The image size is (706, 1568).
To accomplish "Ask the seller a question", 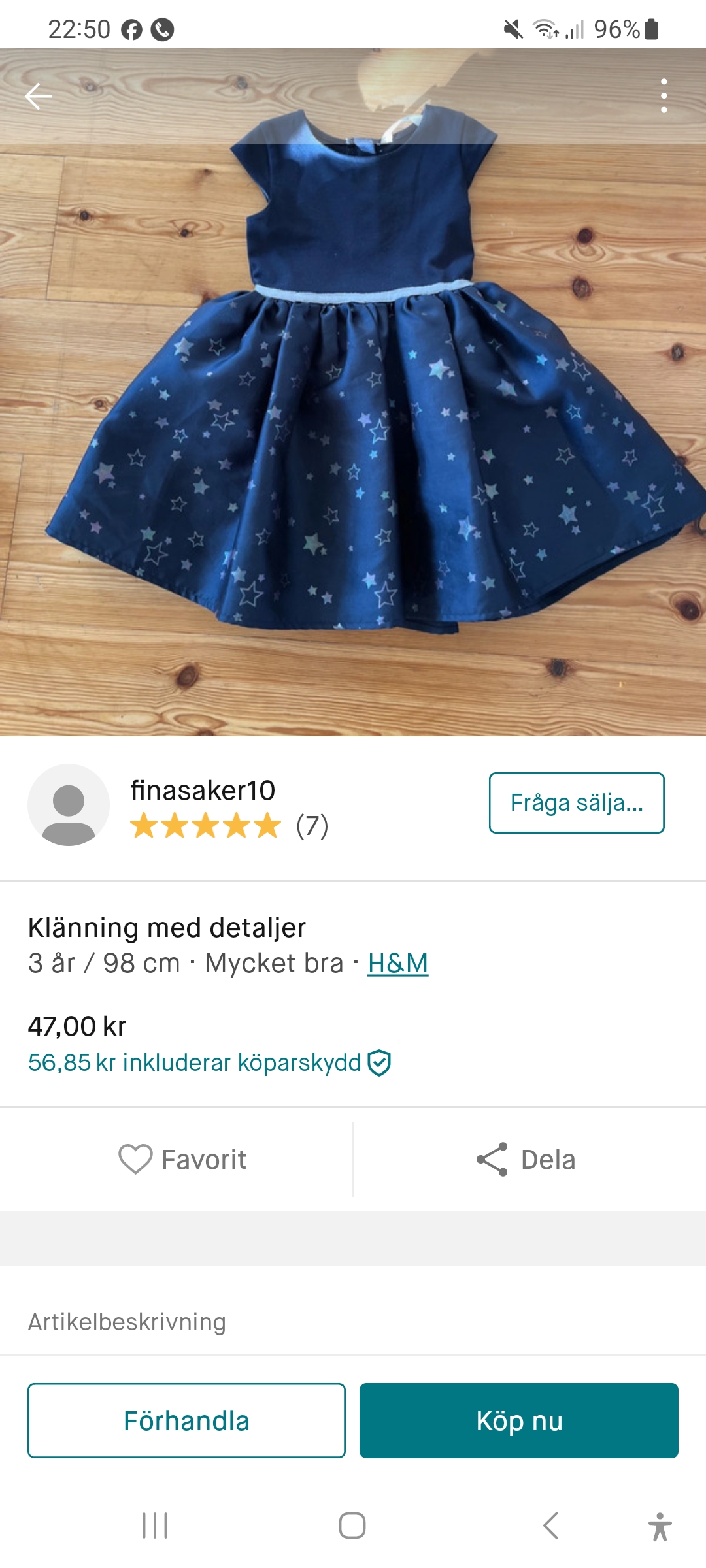I will point(576,803).
